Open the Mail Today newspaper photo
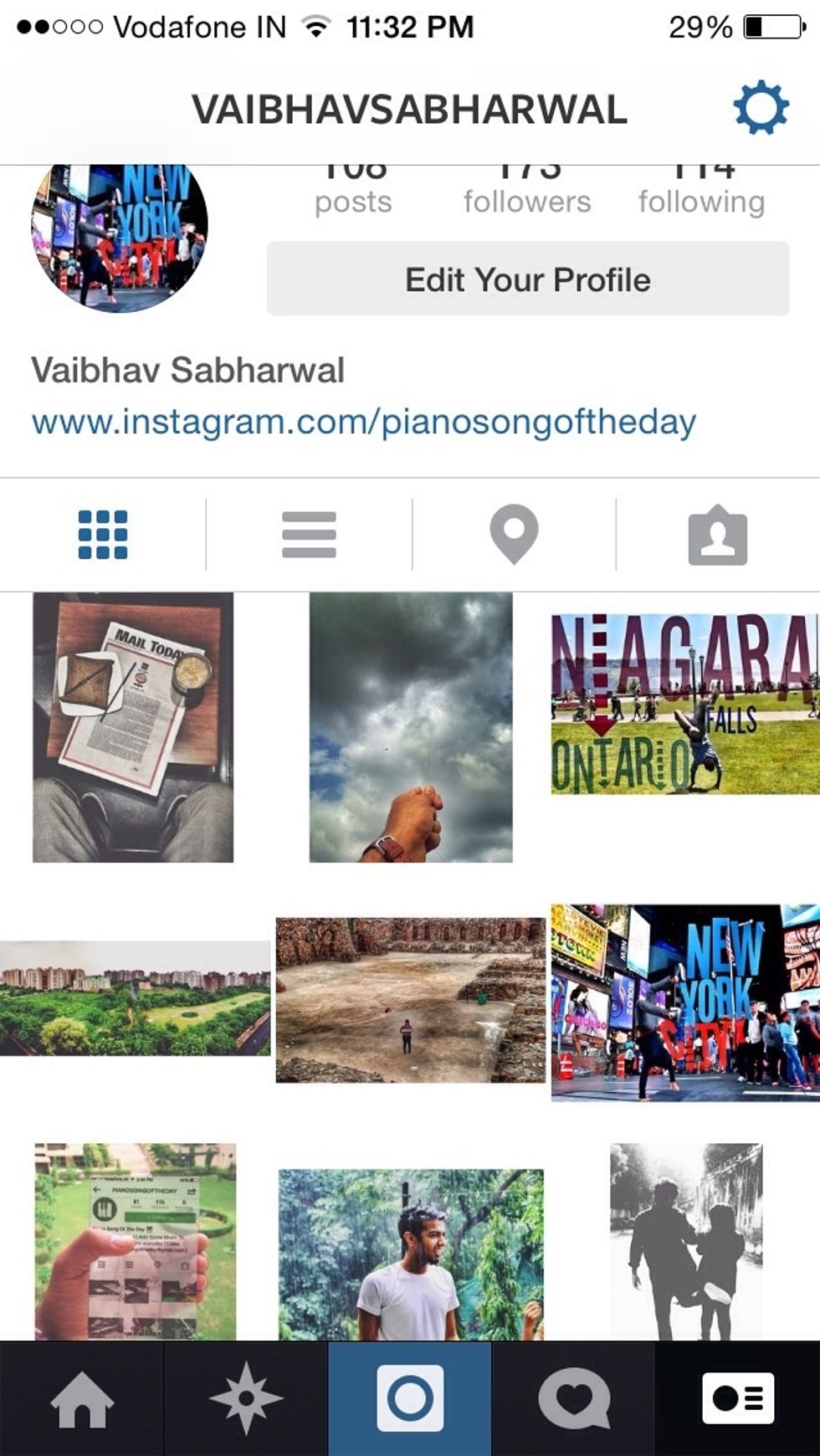Screen dimensions: 820x1456 (133, 727)
